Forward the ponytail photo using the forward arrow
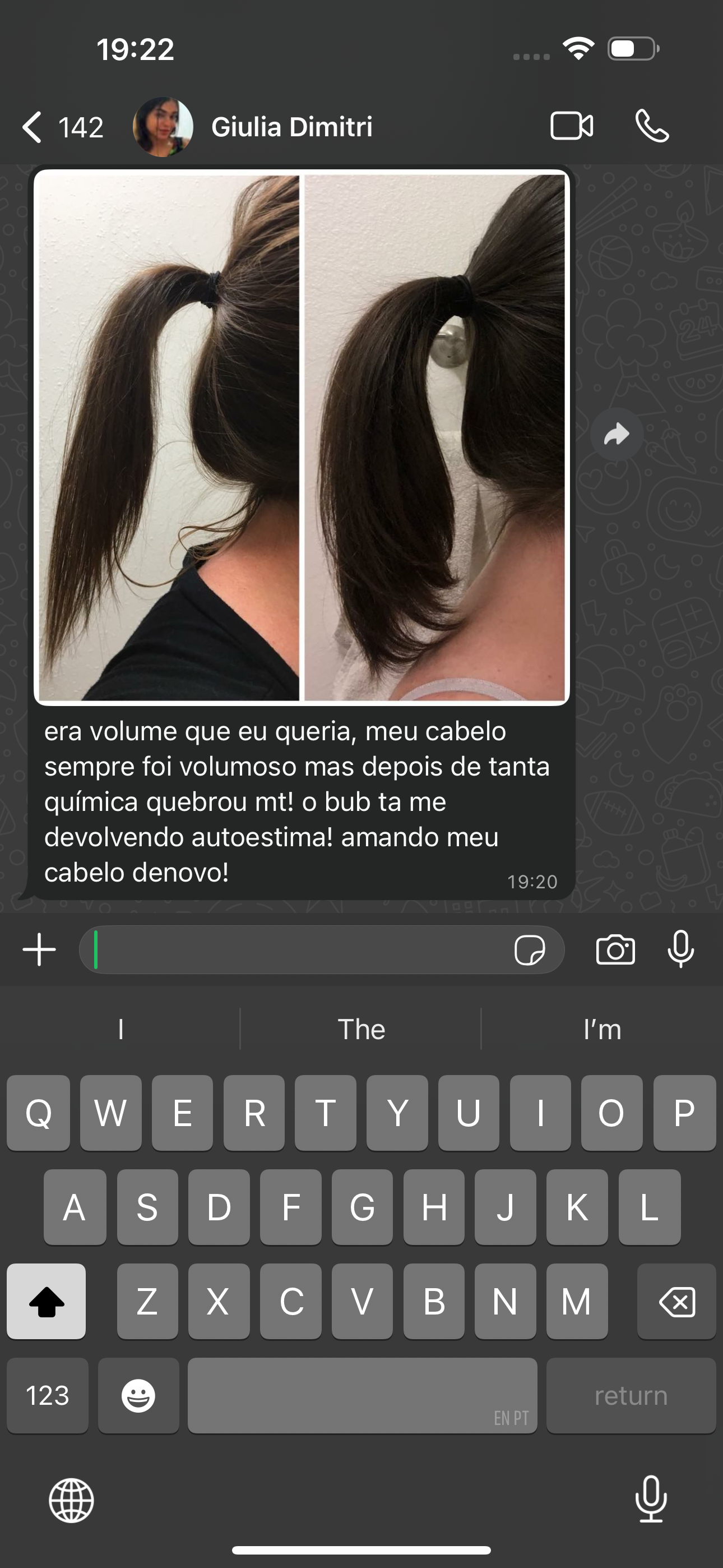The height and width of the screenshot is (1568, 723). pyautogui.click(x=618, y=433)
